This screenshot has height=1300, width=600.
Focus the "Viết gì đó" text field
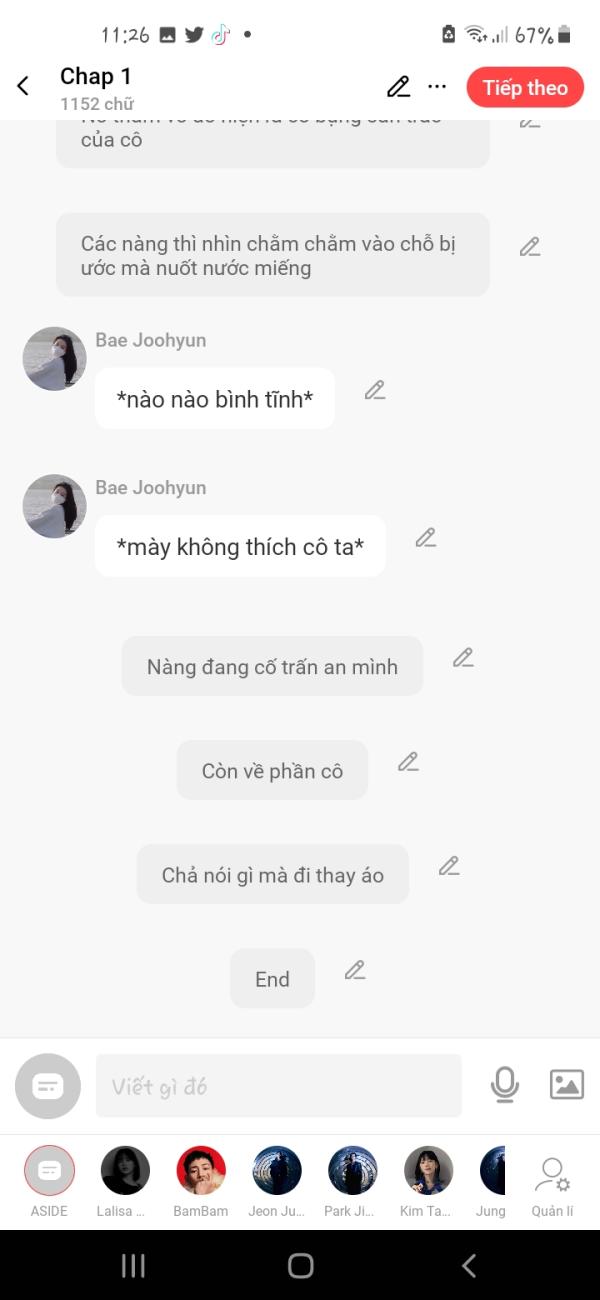point(278,1086)
